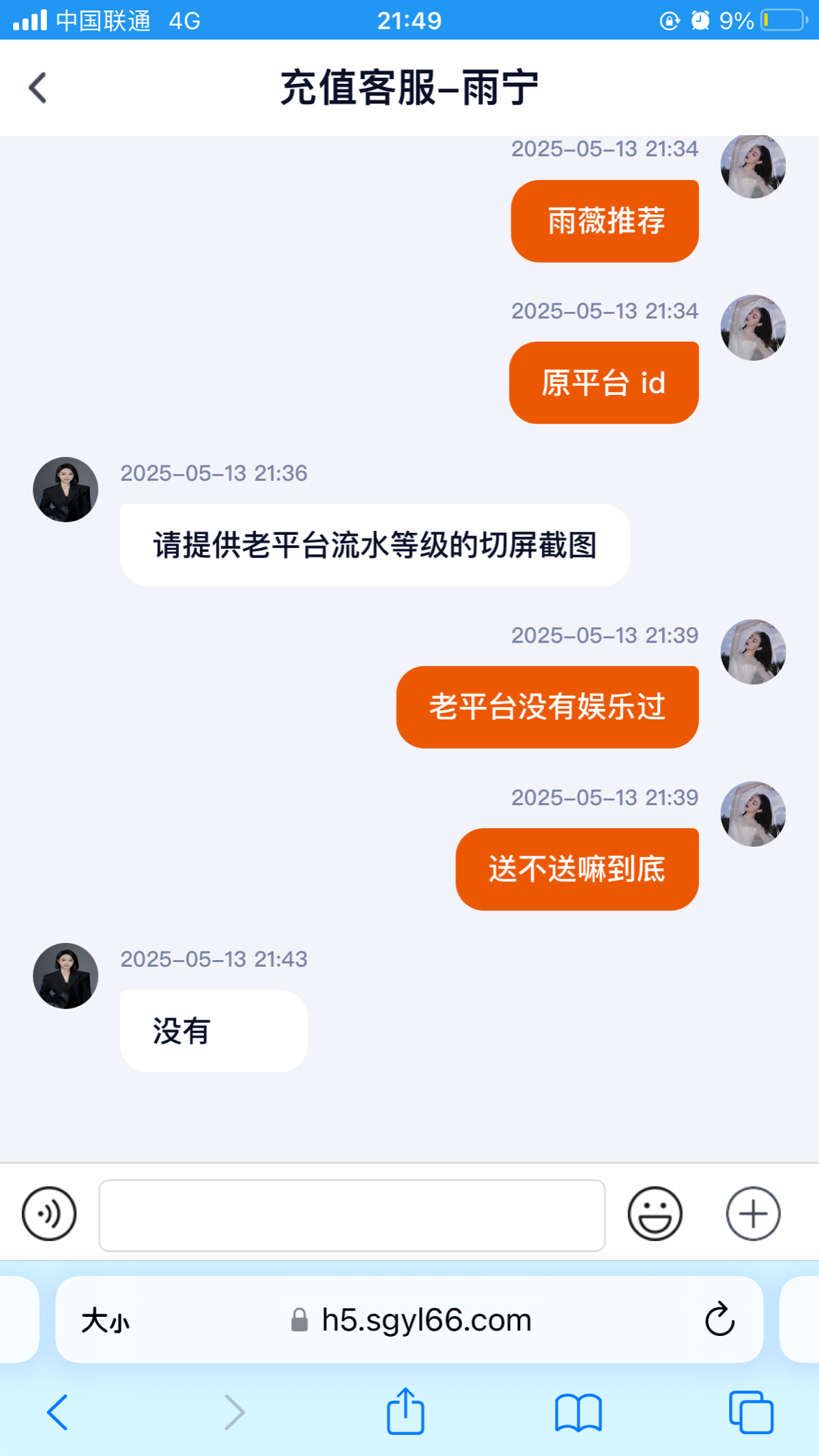Tap the voice input icon
This screenshot has height=1456, width=819.
[49, 1214]
